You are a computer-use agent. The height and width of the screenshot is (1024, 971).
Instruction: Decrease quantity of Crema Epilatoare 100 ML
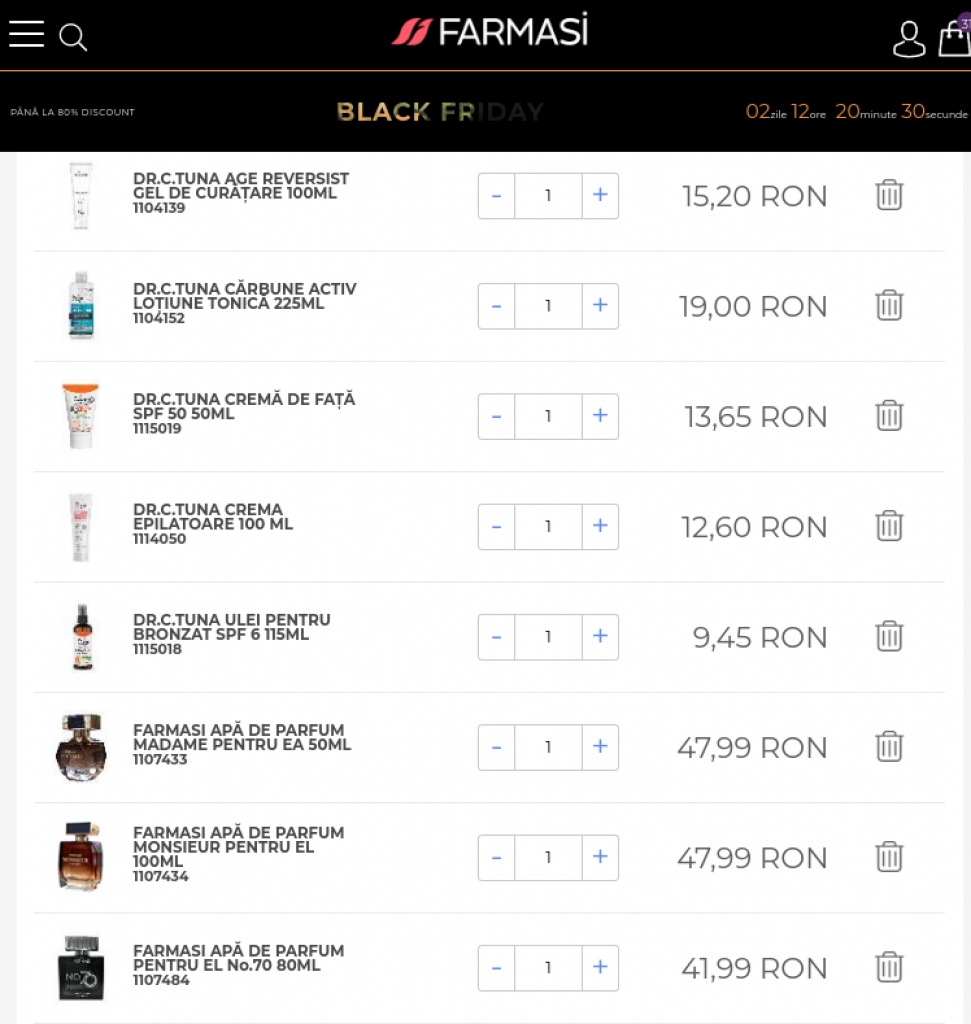pos(497,527)
